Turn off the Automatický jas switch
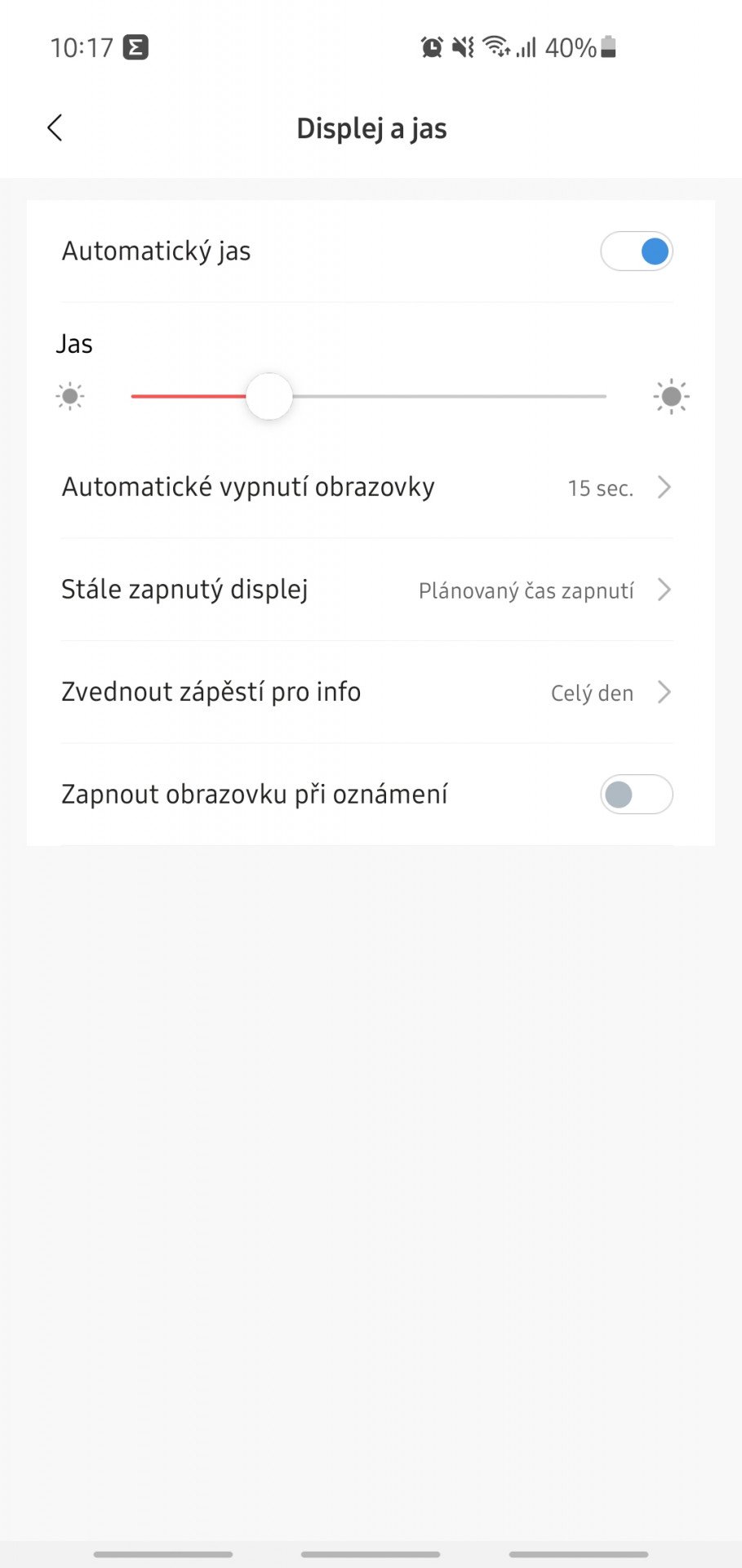Image resolution: width=742 pixels, height=1568 pixels. click(636, 252)
